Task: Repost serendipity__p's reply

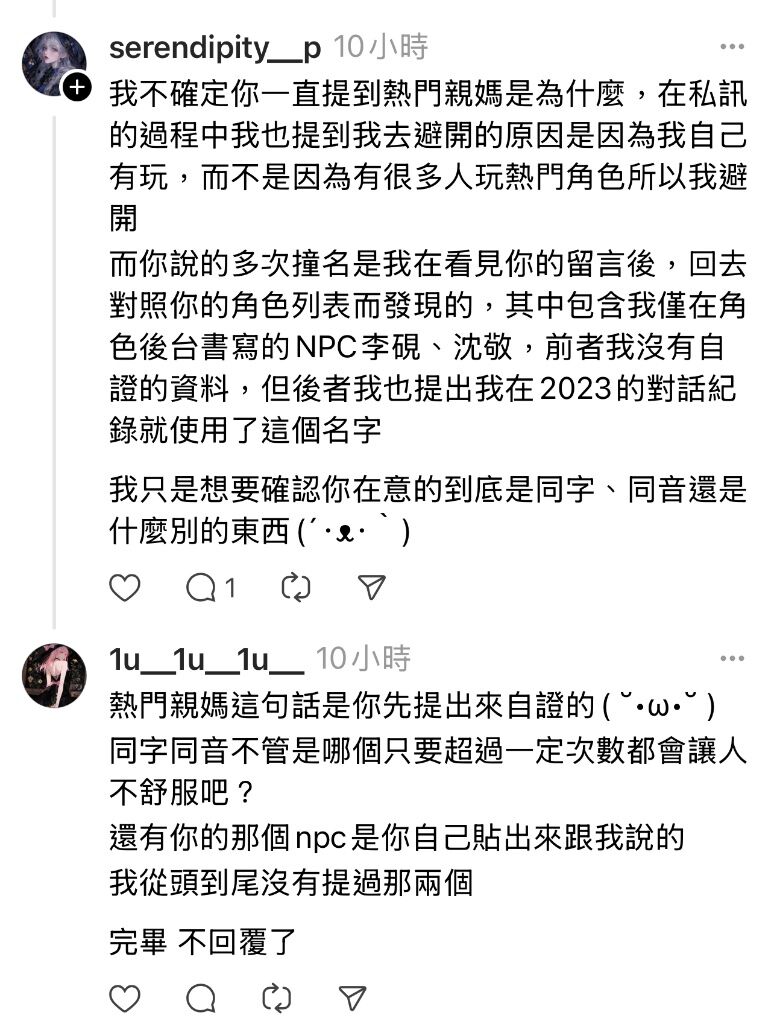Action: [296, 588]
